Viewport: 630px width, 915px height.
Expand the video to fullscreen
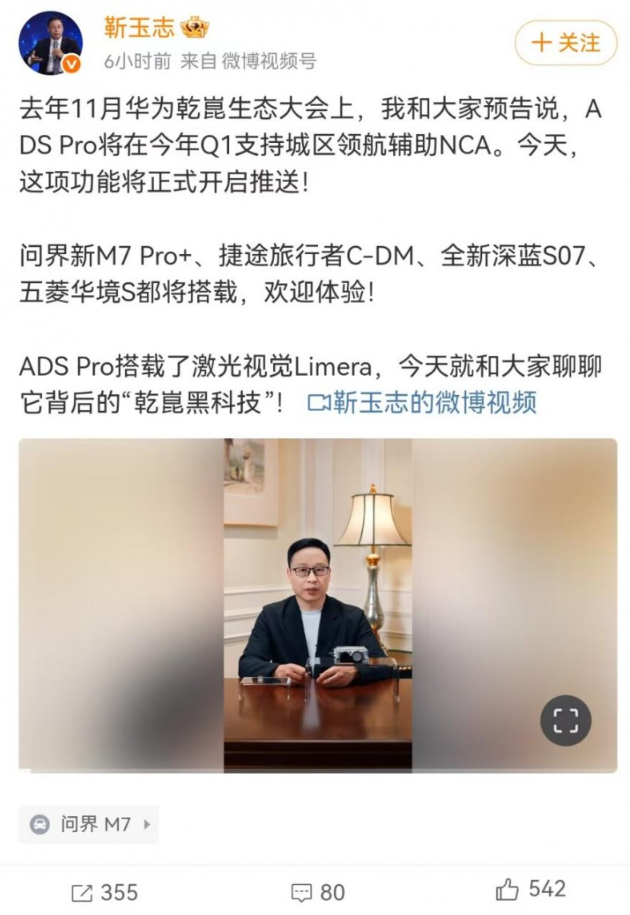pos(566,720)
